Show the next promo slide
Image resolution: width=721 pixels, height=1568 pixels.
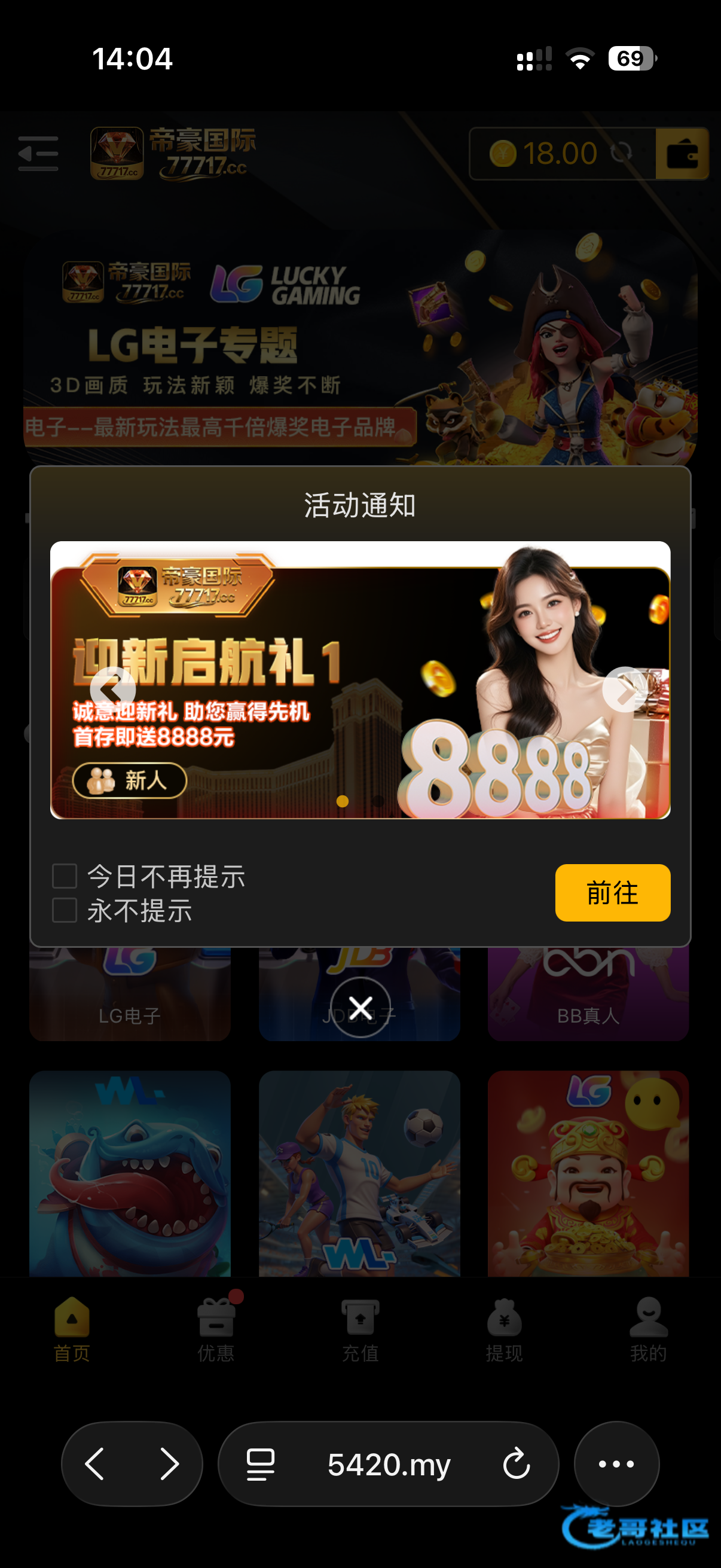click(625, 689)
